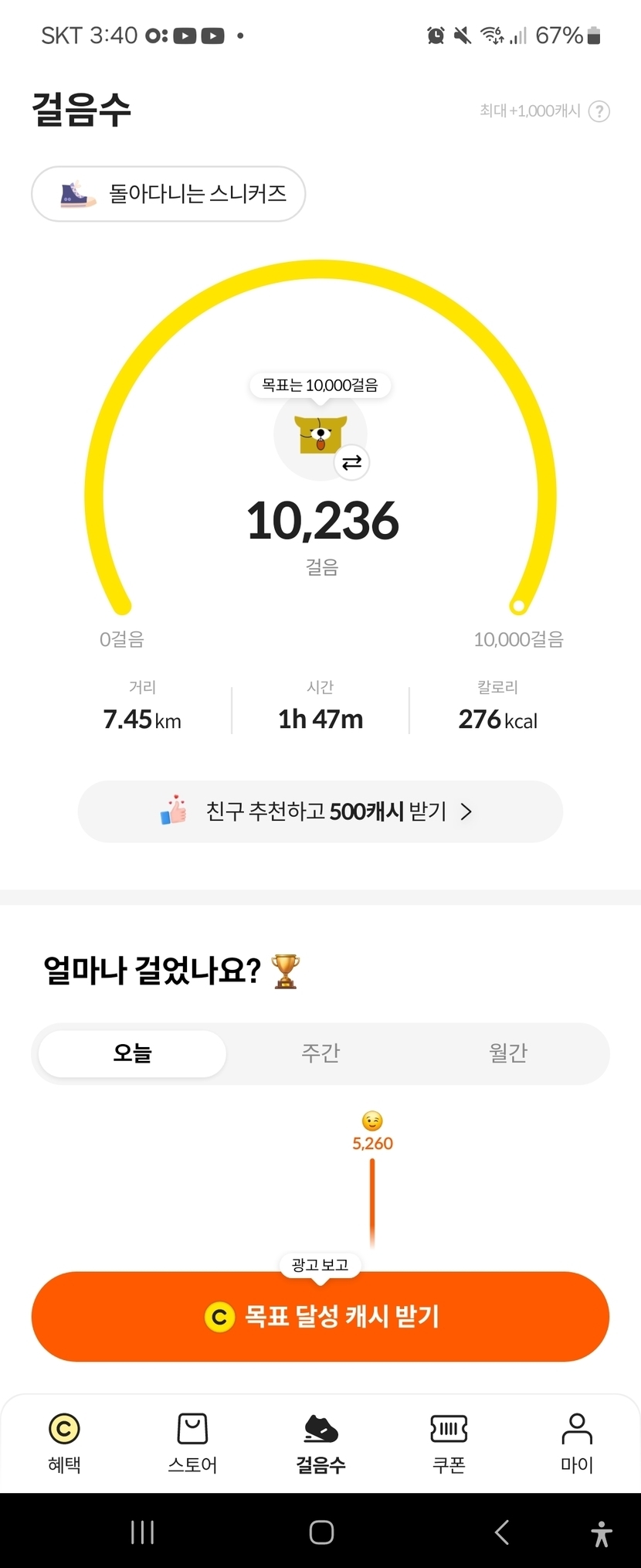641x1568 pixels.
Task: Switch to the 마이 tab
Action: point(577,1444)
